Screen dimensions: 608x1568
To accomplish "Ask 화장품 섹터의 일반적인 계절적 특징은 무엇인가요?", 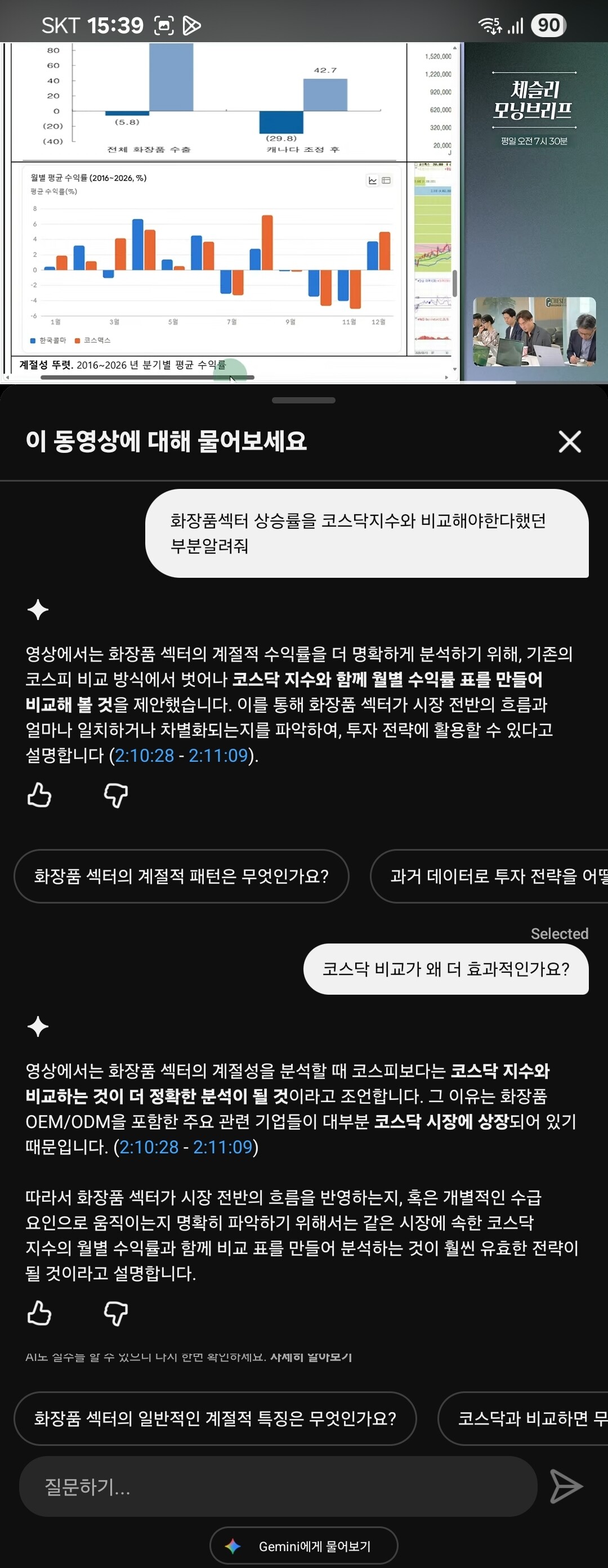I will click(215, 1418).
